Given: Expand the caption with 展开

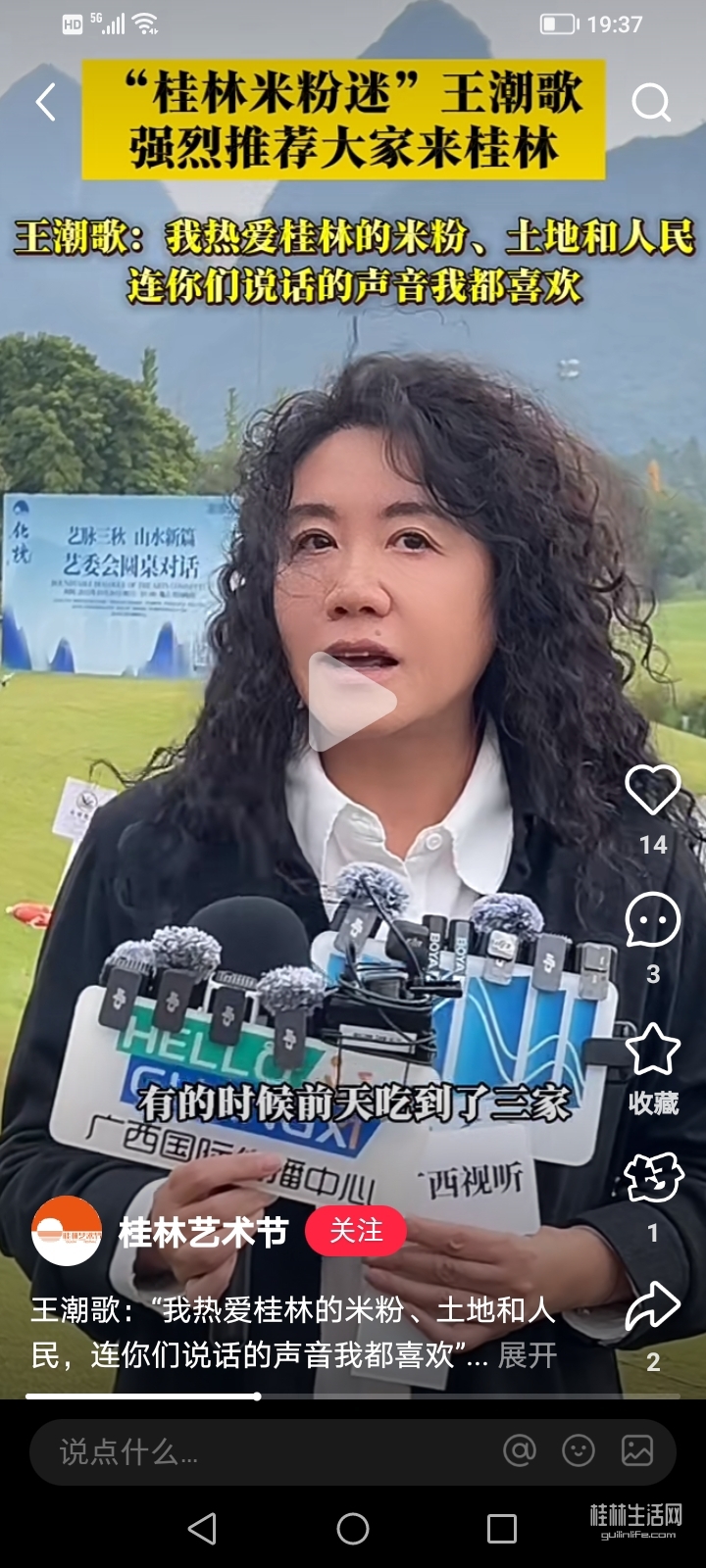Looking at the screenshot, I should [528, 1355].
